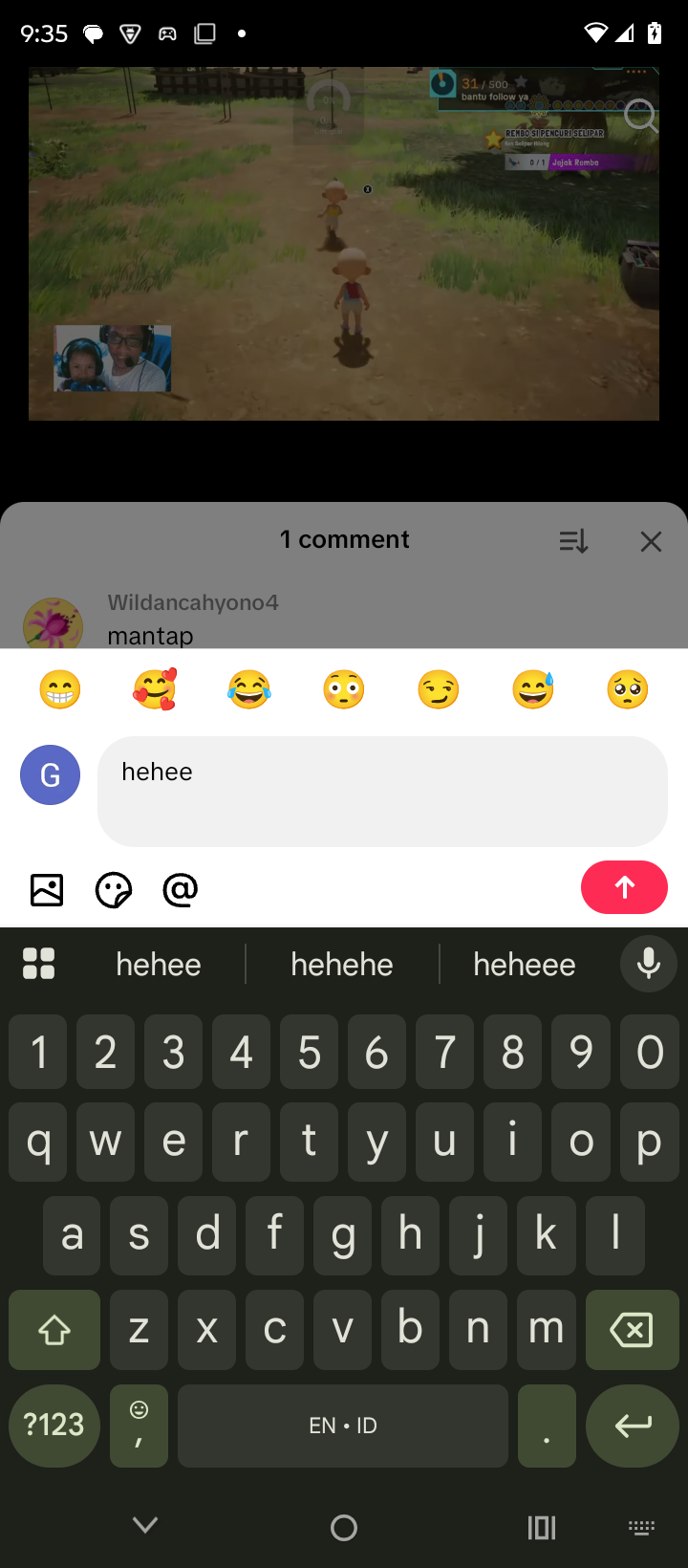This screenshot has height=1568, width=688.
Task: Insert the smiling face with hearts emoji
Action: (x=155, y=689)
